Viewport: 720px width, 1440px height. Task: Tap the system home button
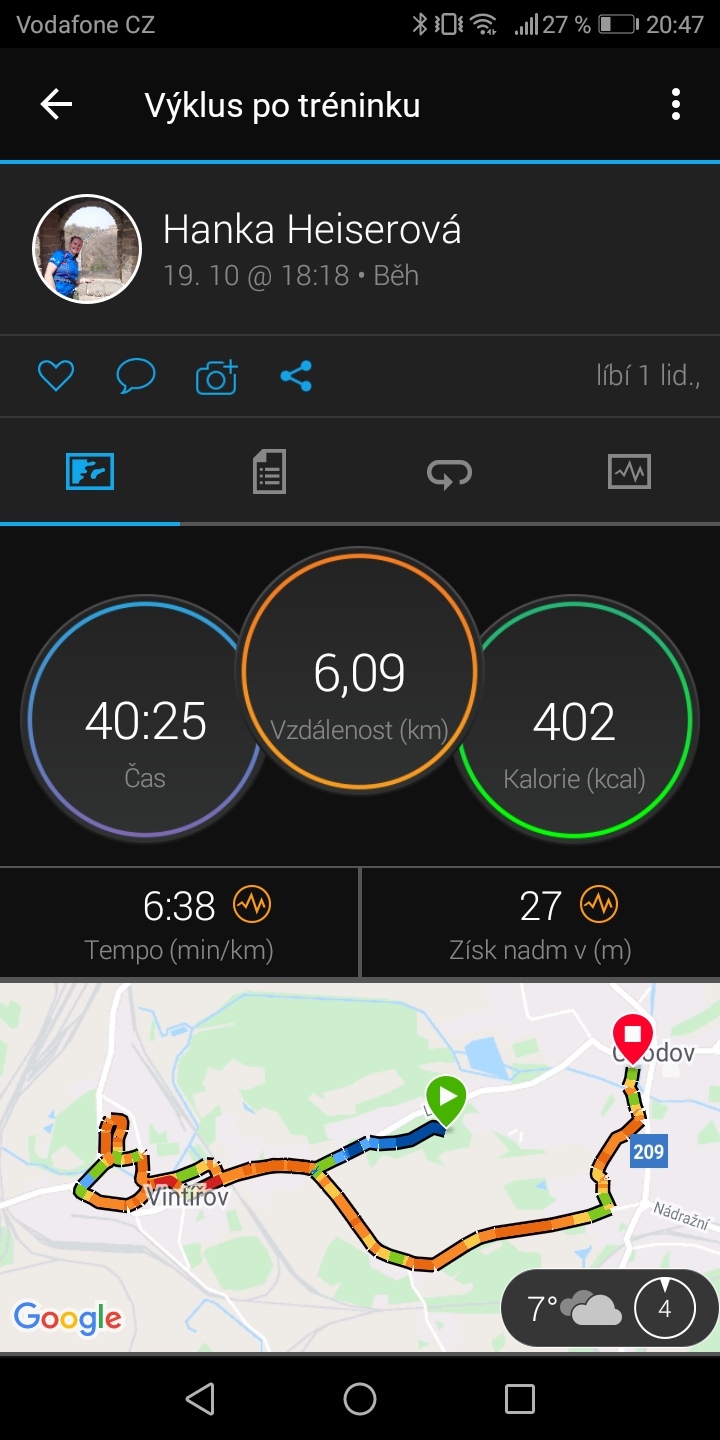coord(360,1398)
